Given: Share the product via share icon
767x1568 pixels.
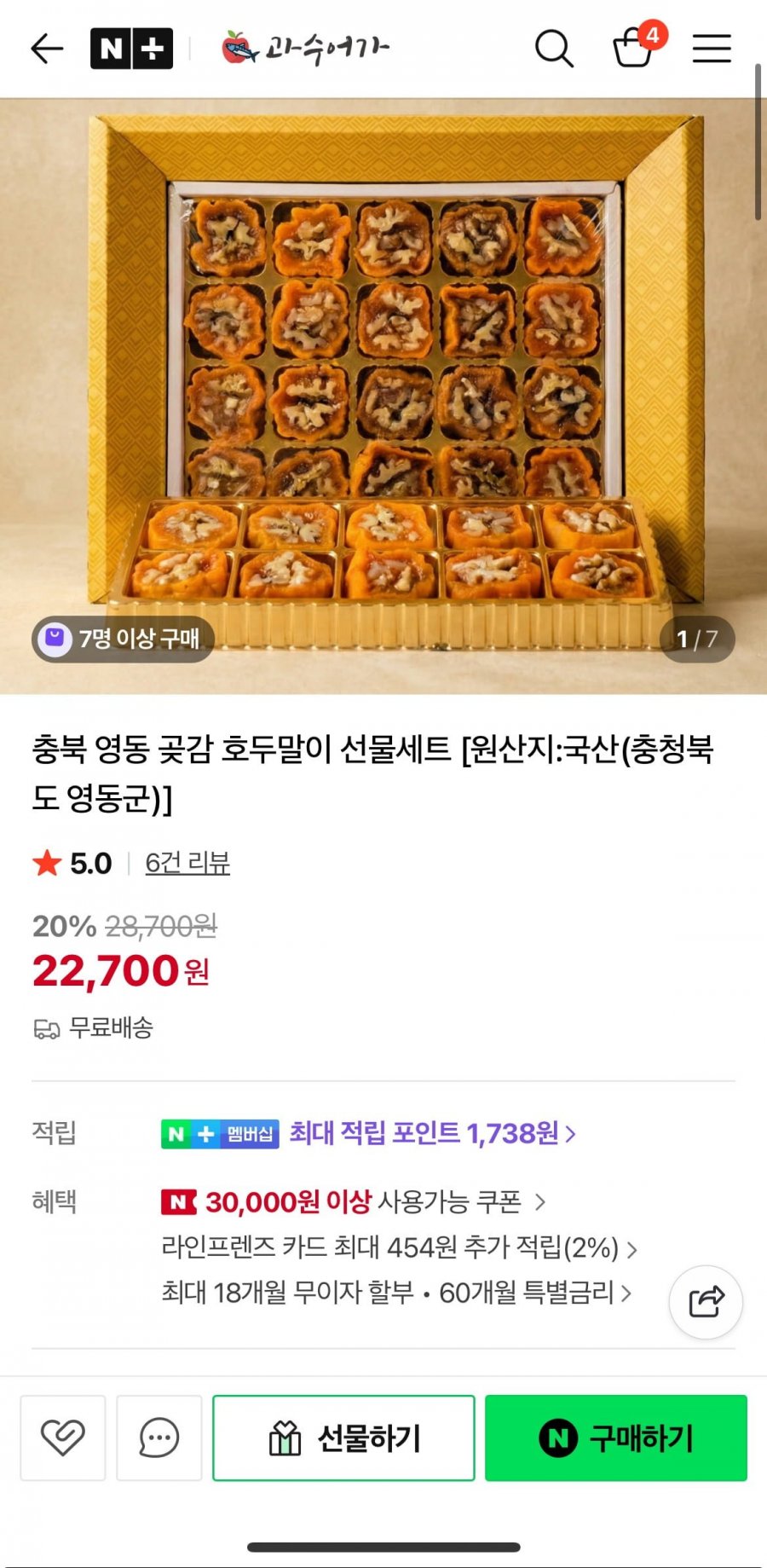Looking at the screenshot, I should point(706,1303).
